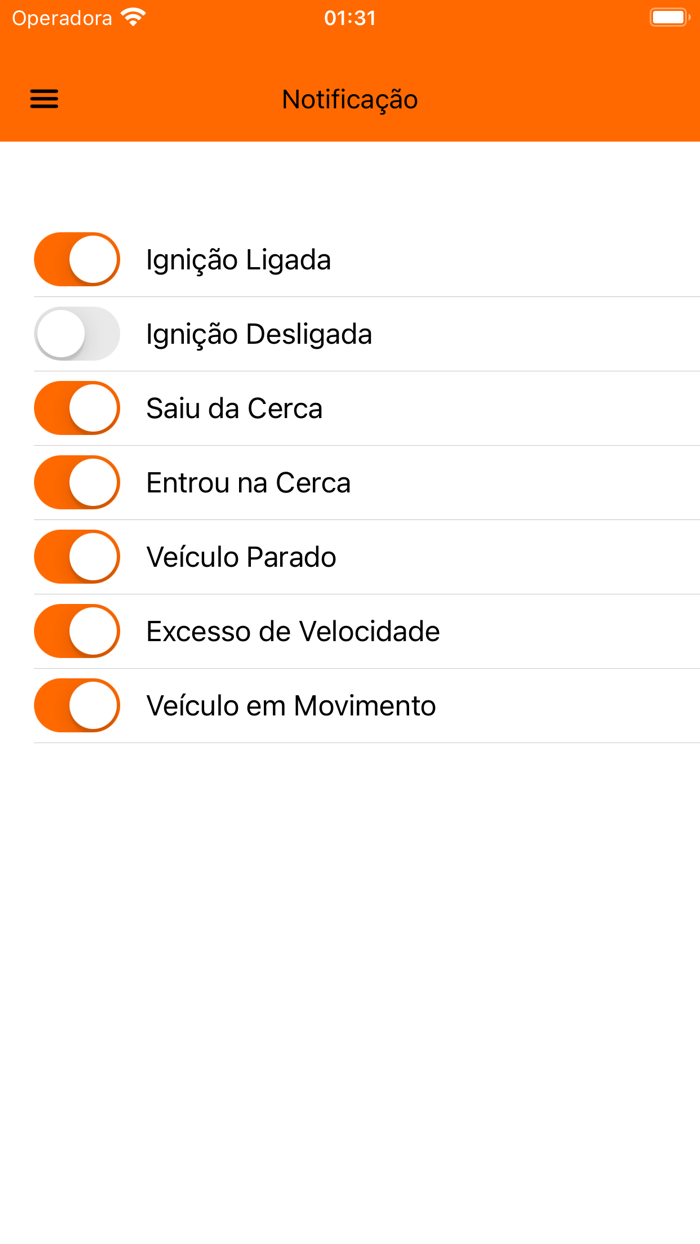Open the hamburger drawer menu

44,99
